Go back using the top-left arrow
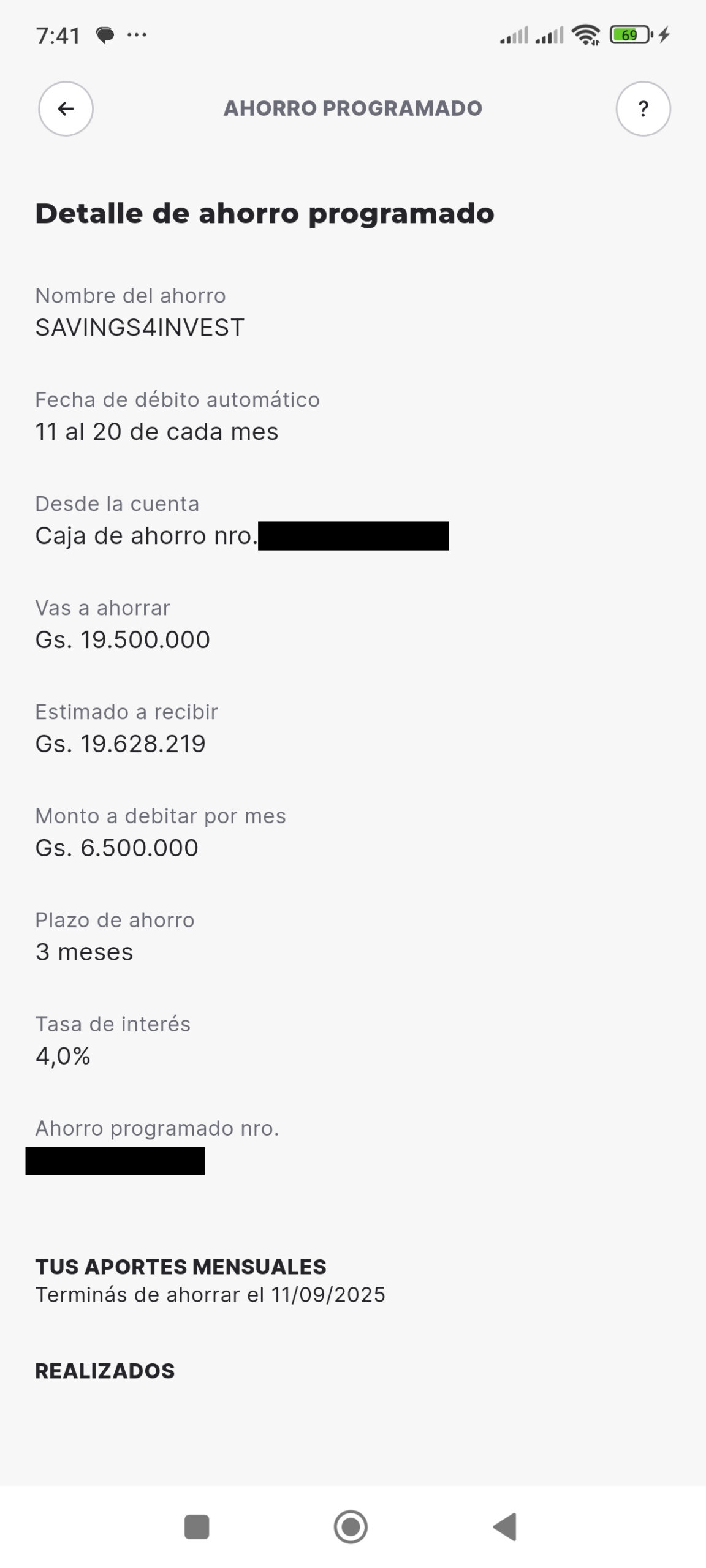 click(x=66, y=108)
